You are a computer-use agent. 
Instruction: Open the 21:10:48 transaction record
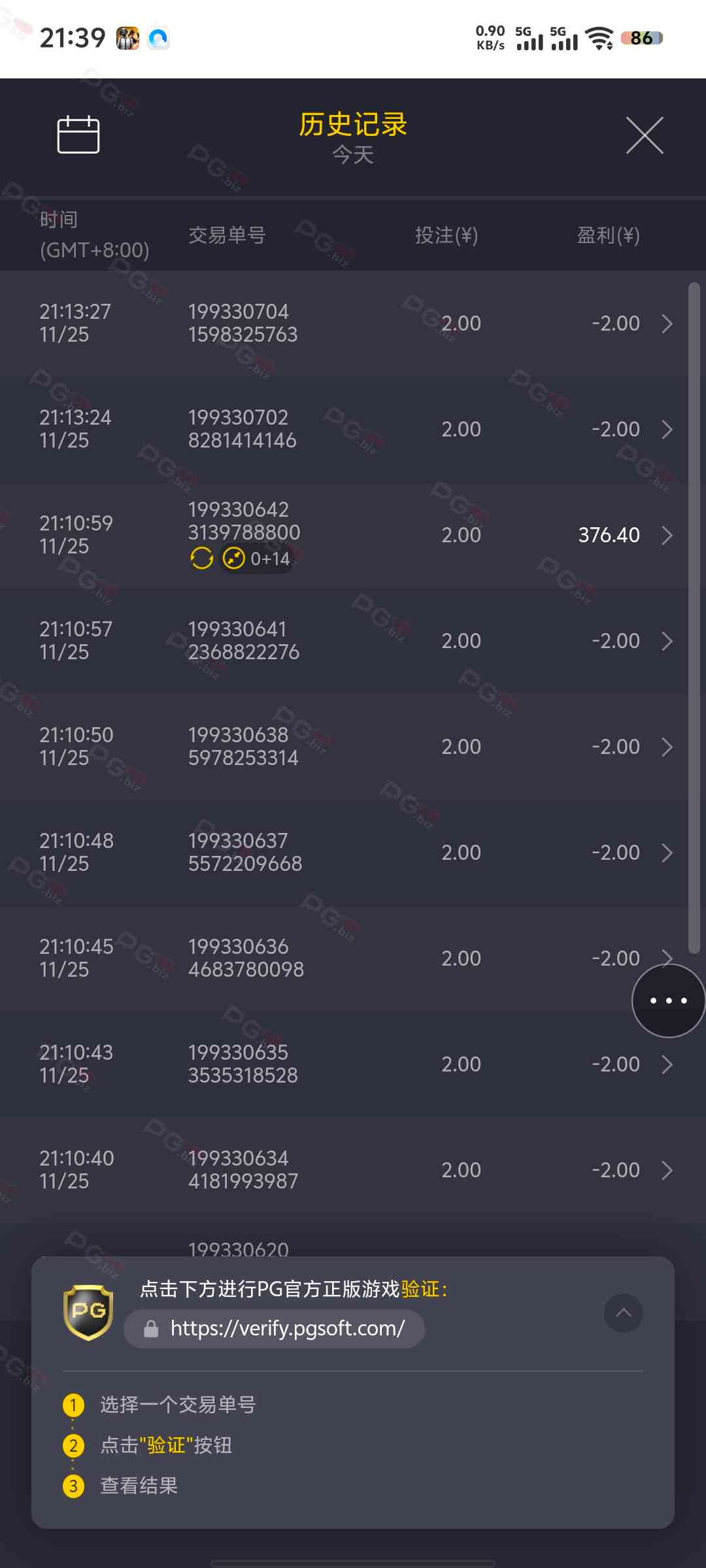[x=353, y=853]
